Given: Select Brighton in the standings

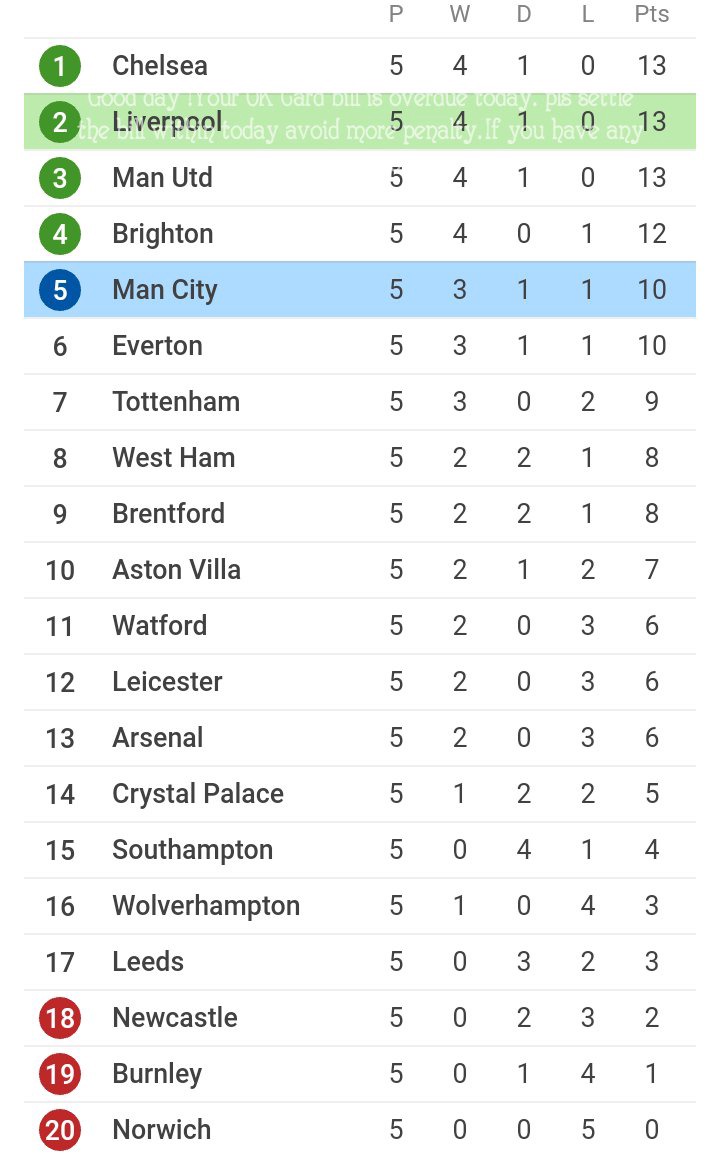Looking at the screenshot, I should pyautogui.click(x=360, y=234).
